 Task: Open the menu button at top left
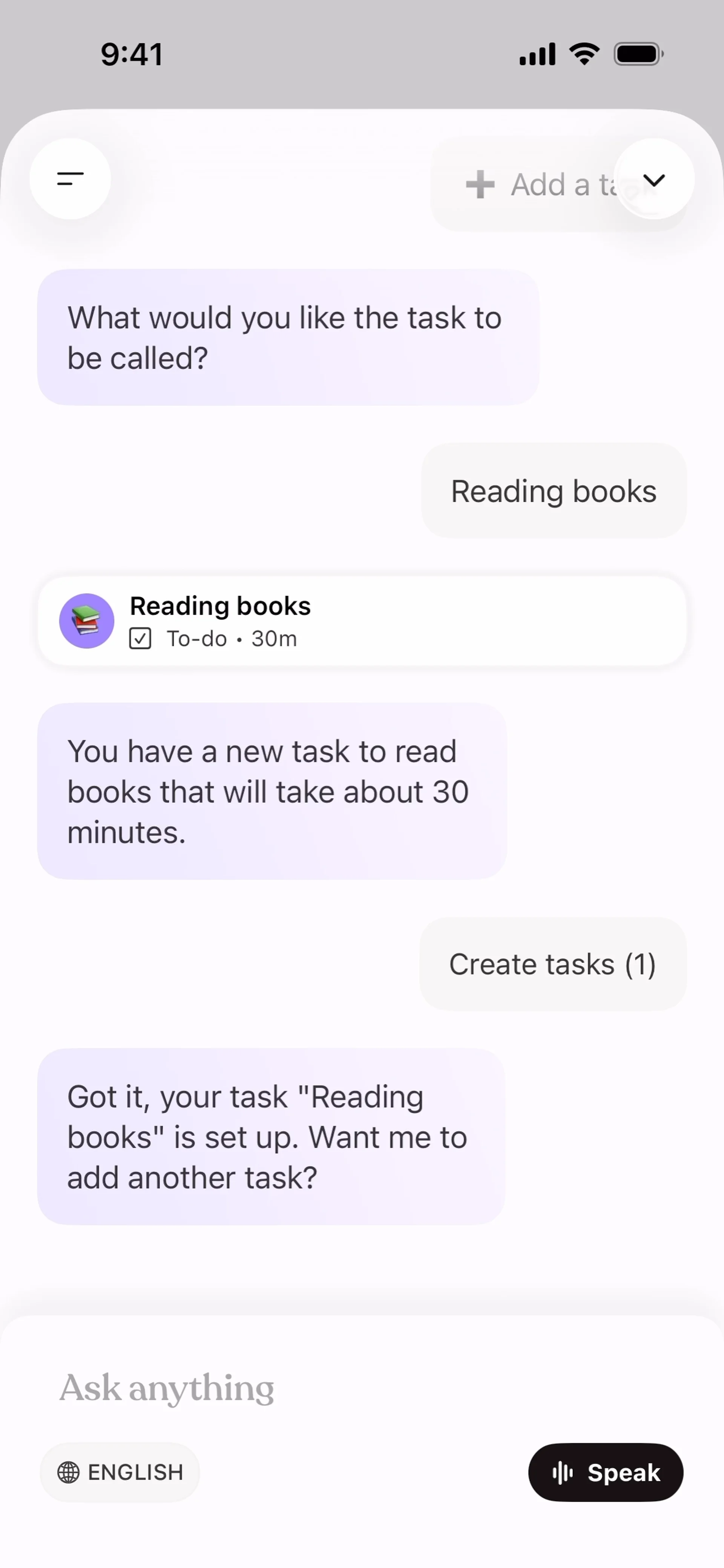point(70,179)
